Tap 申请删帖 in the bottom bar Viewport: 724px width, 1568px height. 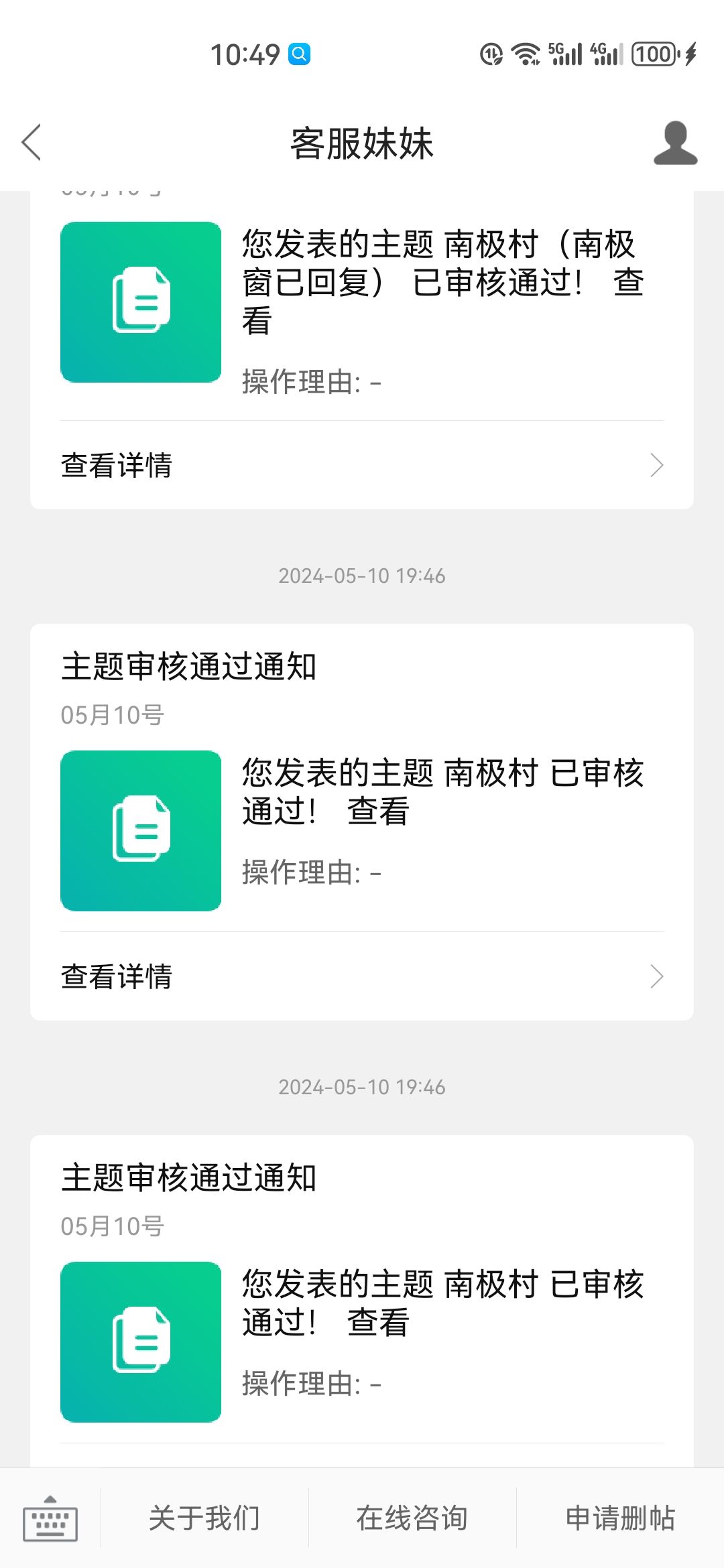point(620,1518)
